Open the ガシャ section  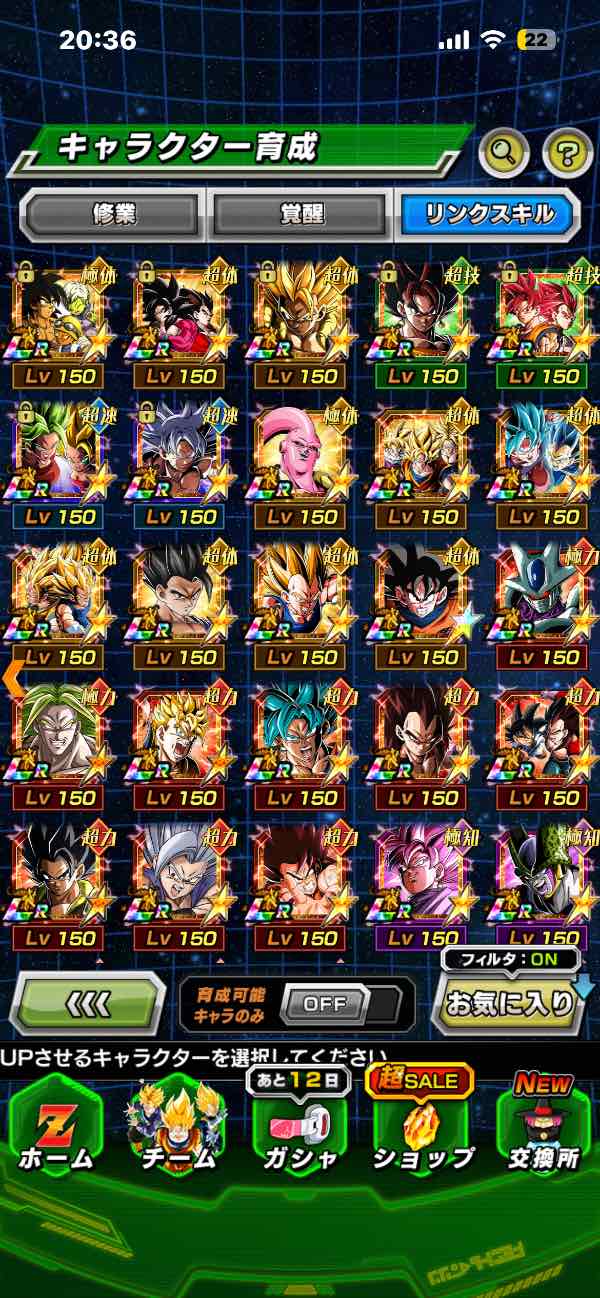point(300,1125)
